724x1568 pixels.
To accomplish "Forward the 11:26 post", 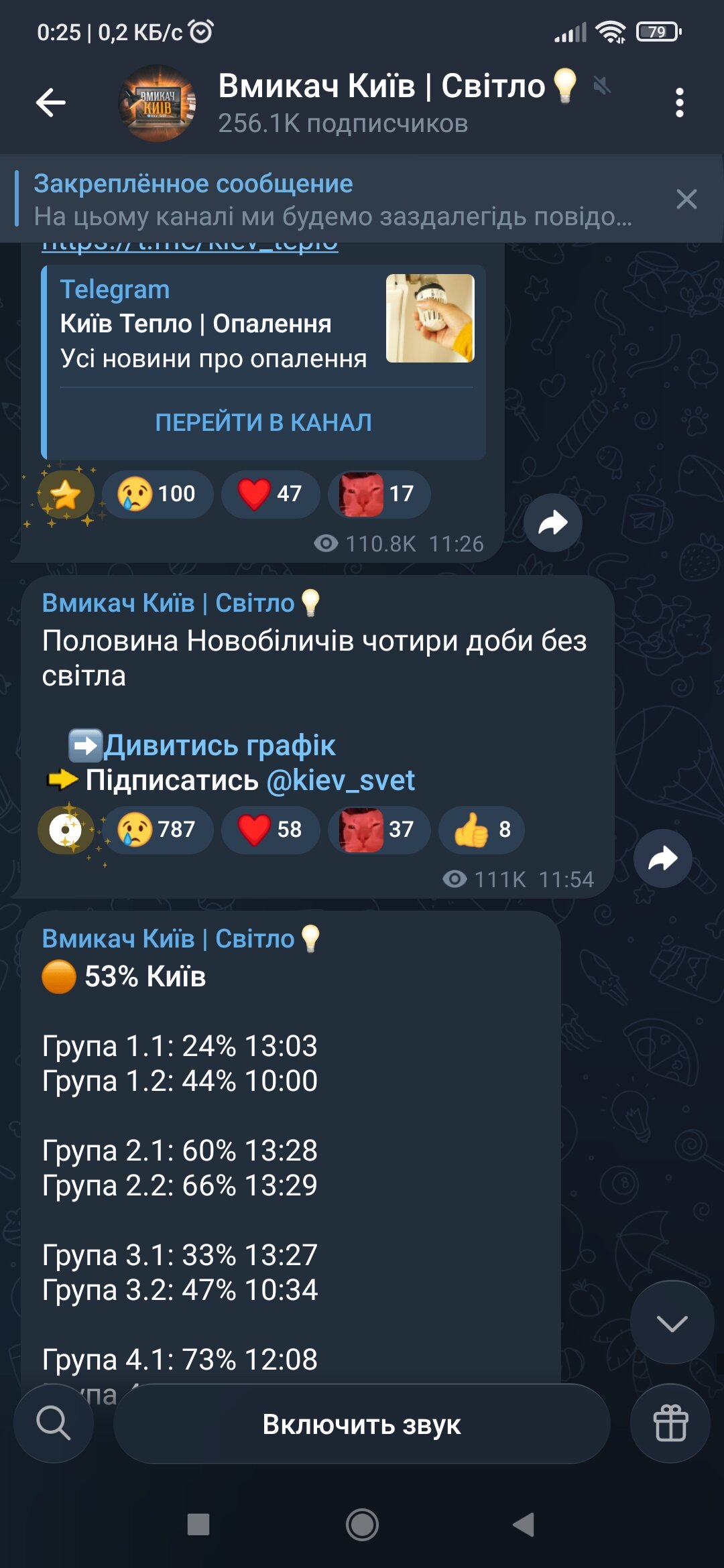I will [x=552, y=523].
